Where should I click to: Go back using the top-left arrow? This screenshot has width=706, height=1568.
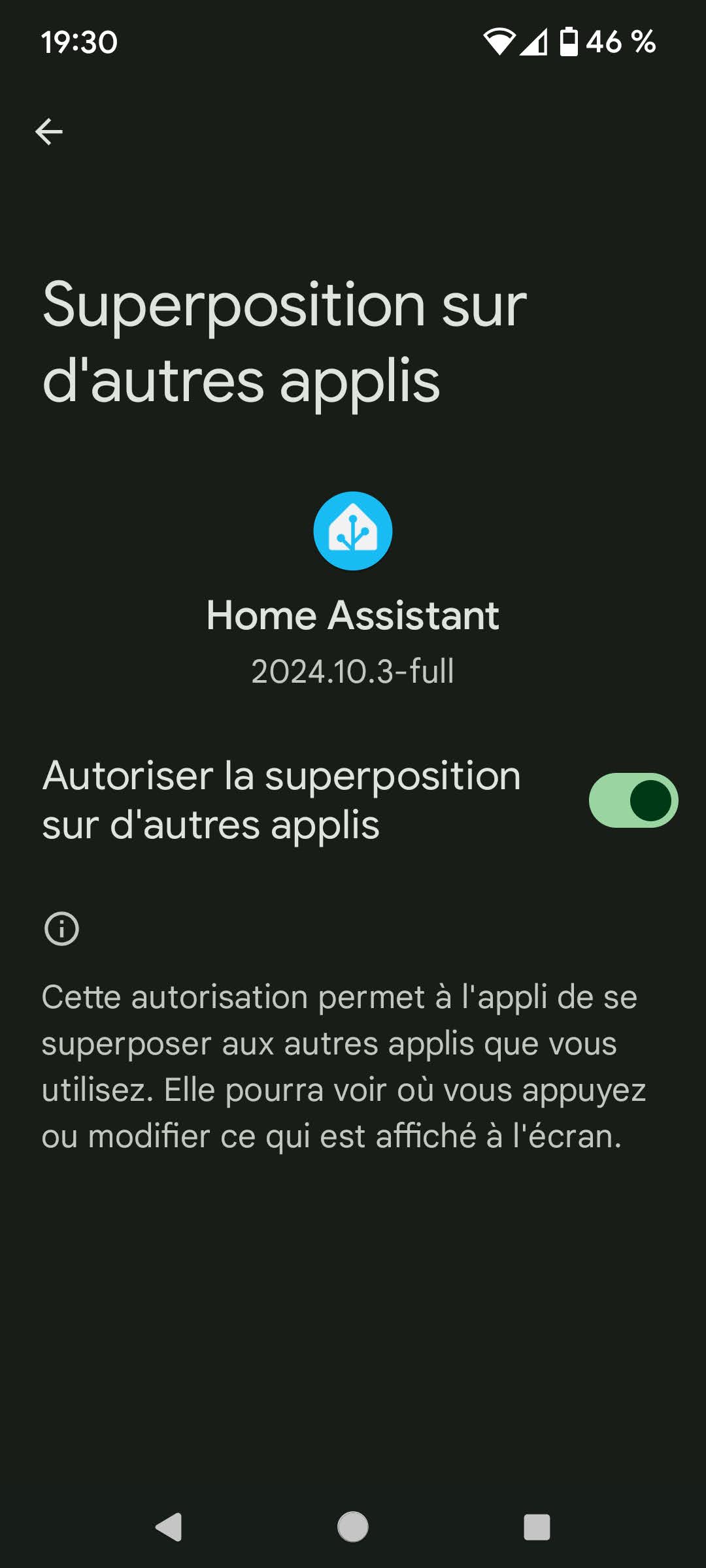pyautogui.click(x=49, y=132)
